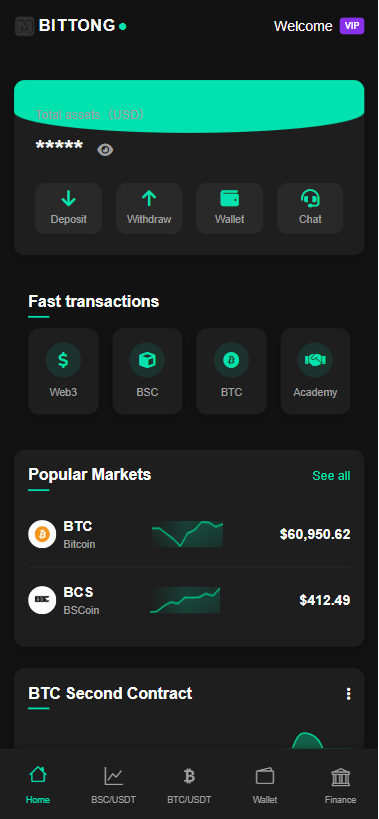Start a support Chat
Viewport: 379px width, 819px height.
(310, 208)
